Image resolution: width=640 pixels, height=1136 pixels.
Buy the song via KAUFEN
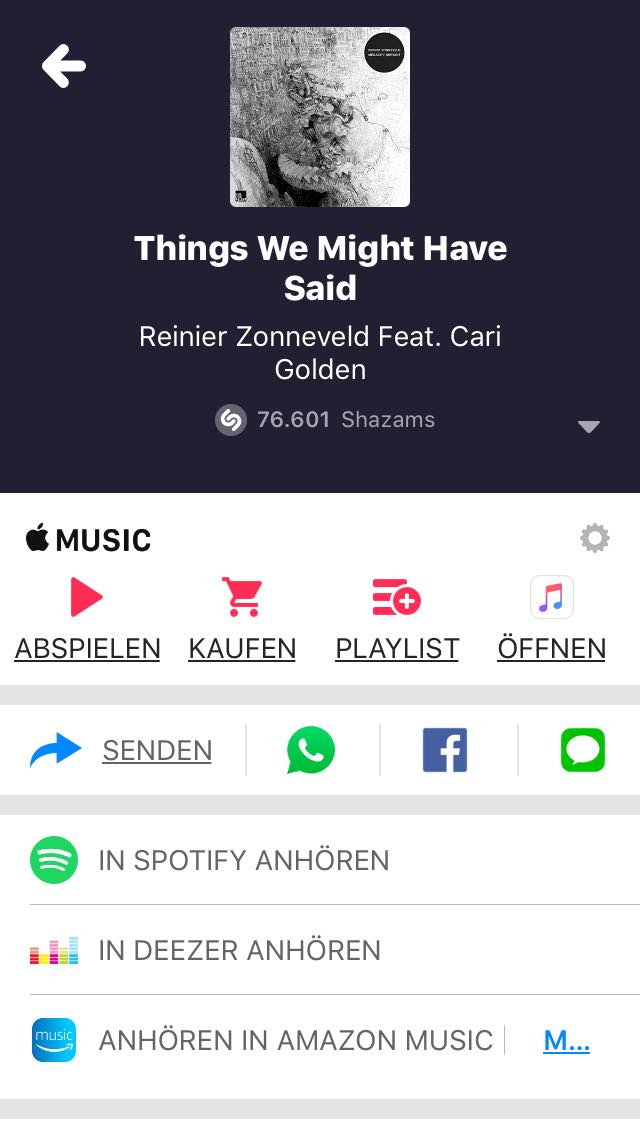click(242, 620)
